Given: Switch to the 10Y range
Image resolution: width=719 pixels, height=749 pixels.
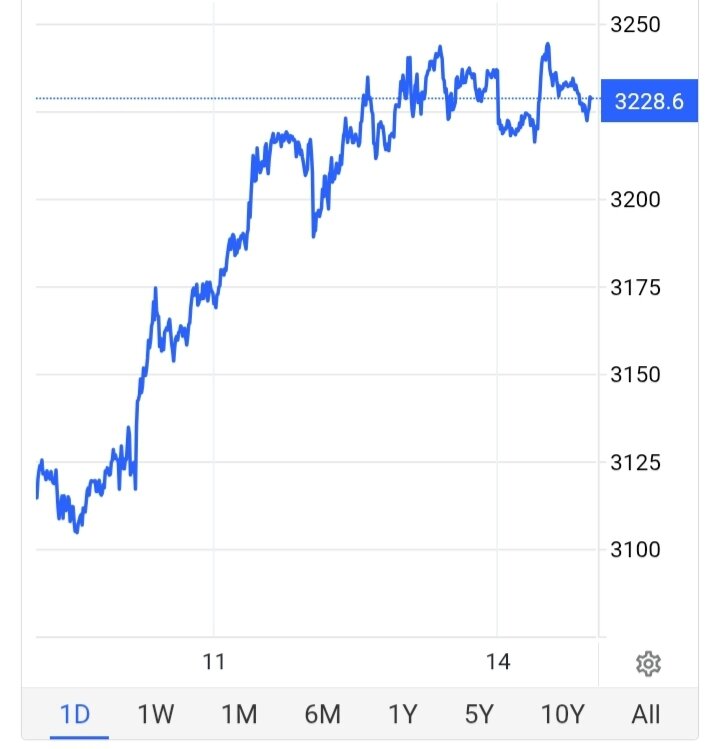Looking at the screenshot, I should pos(562,714).
